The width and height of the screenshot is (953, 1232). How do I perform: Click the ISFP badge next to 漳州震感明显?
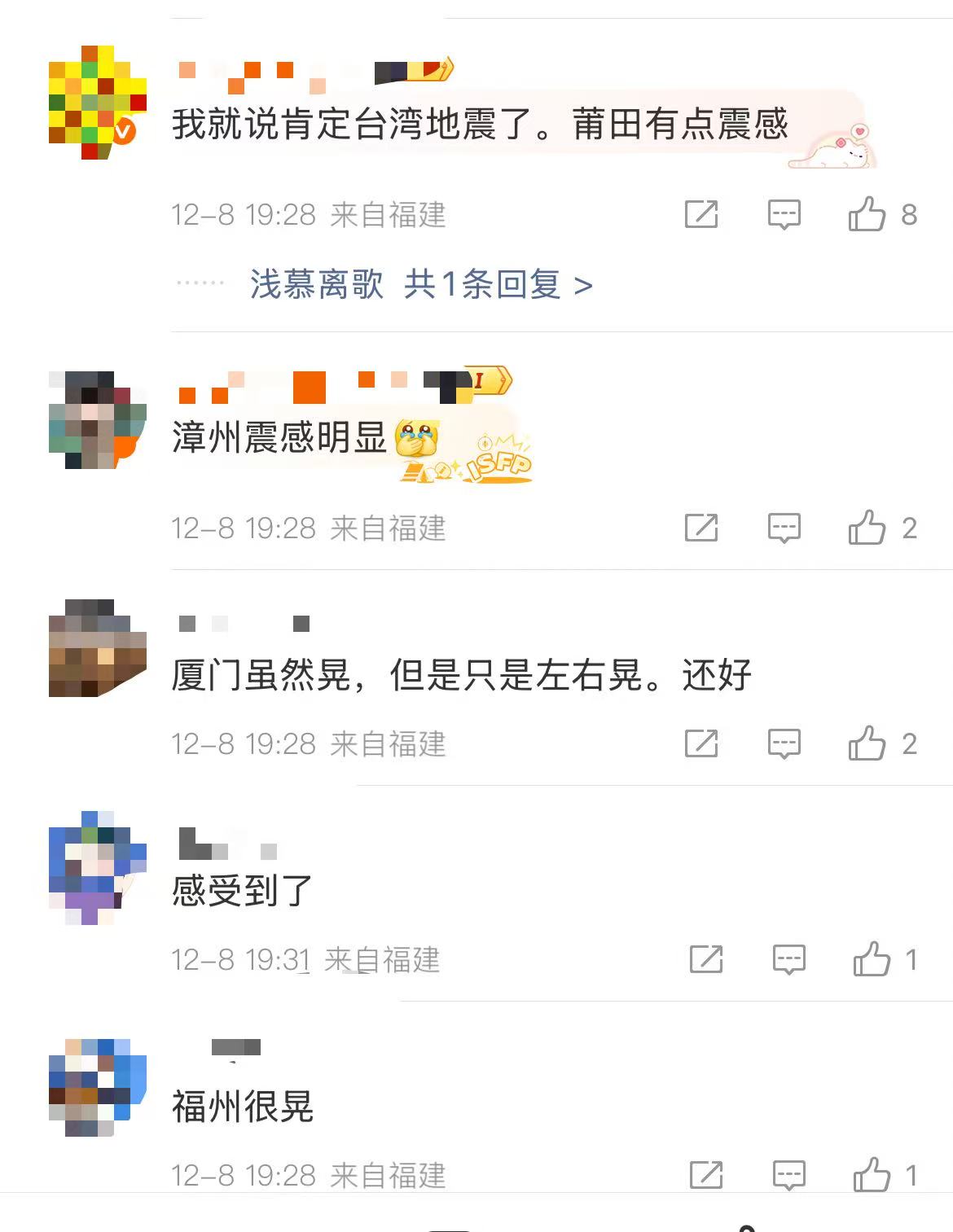pyautogui.click(x=499, y=464)
